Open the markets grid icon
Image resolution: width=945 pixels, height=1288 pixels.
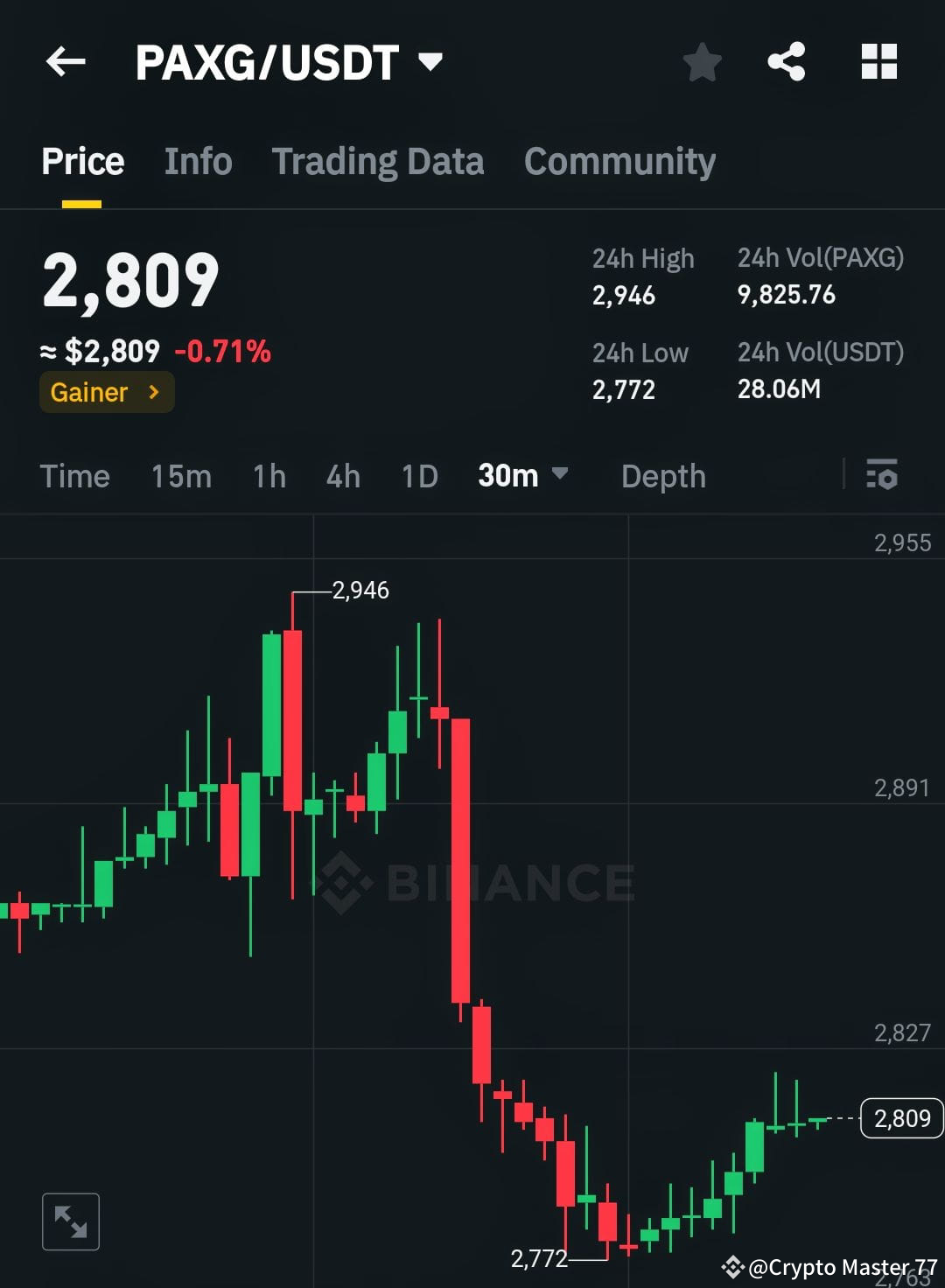(879, 61)
